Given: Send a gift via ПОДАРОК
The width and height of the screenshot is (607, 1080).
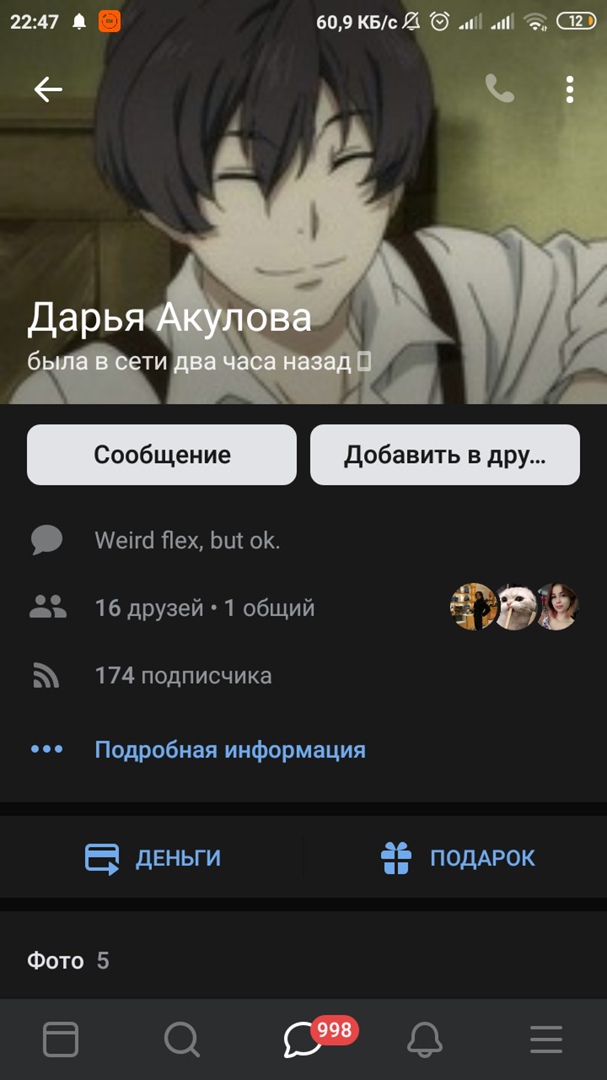Looking at the screenshot, I should pyautogui.click(x=458, y=858).
